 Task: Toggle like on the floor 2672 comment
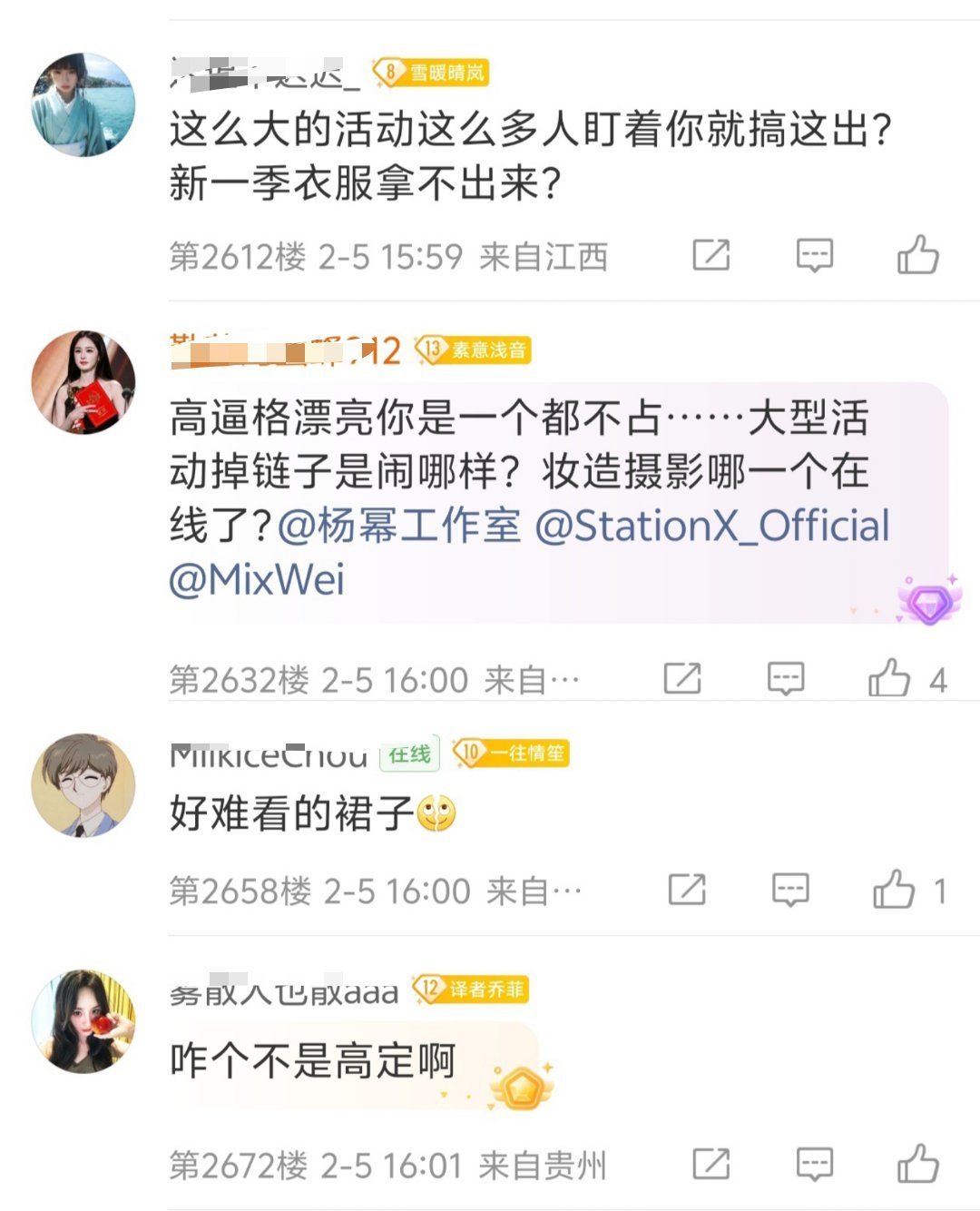point(920,1162)
